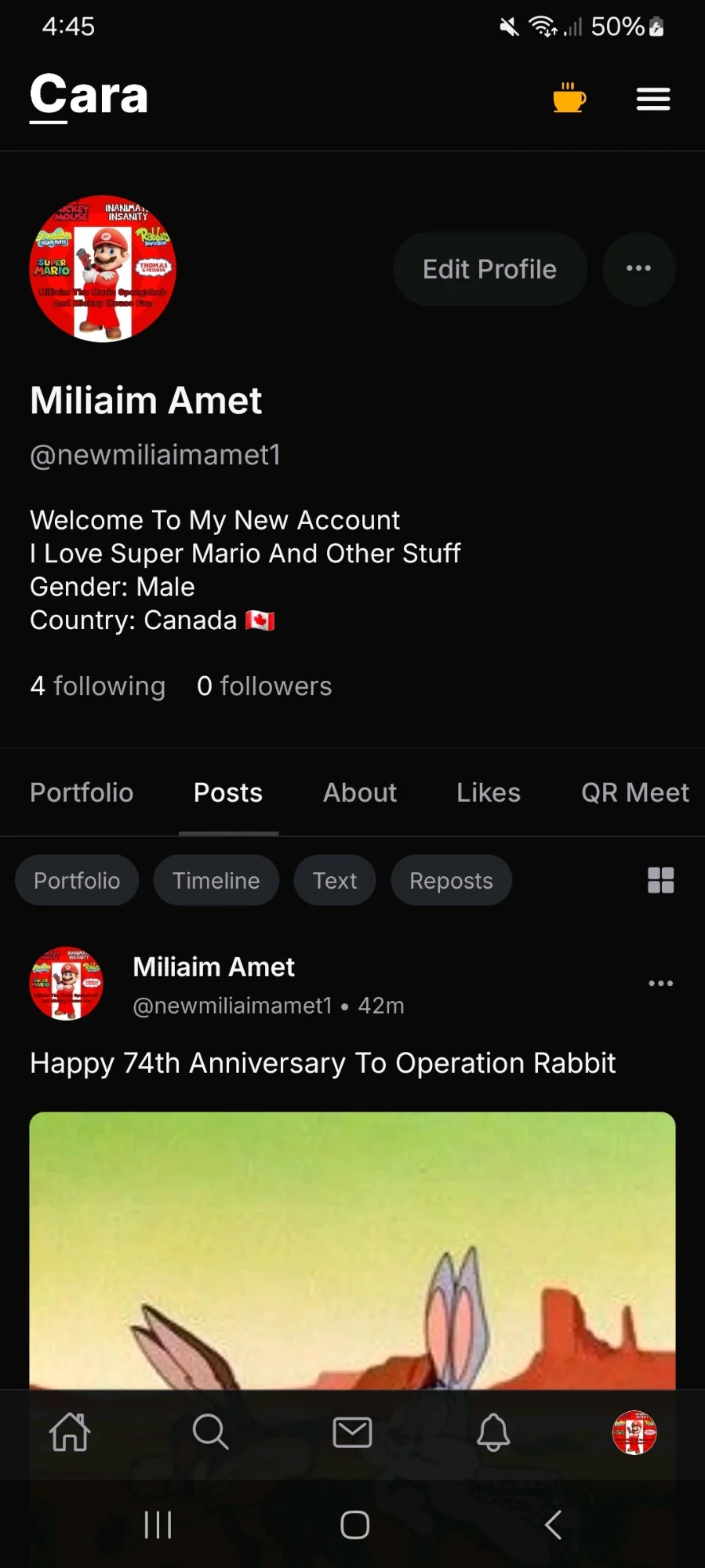Open profile options beside Edit Profile
This screenshot has width=705, height=1568.
click(638, 268)
